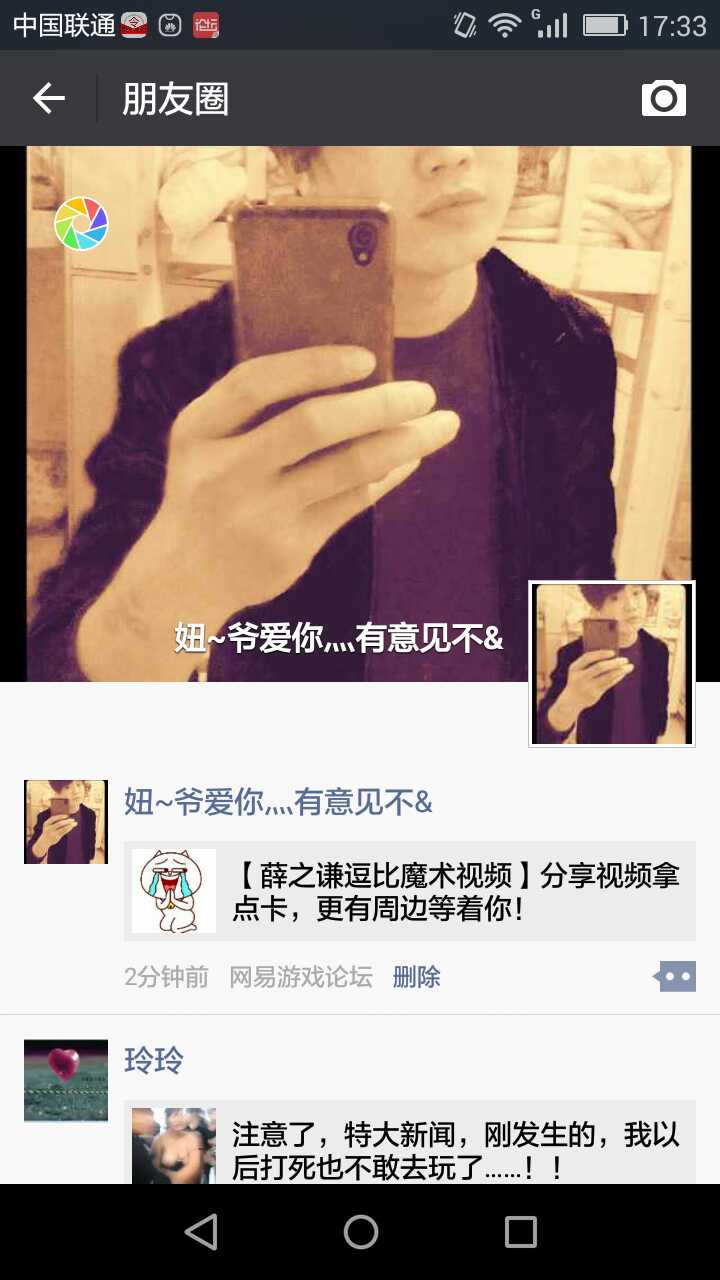Open 玲玲's avatar

pyautogui.click(x=66, y=1081)
